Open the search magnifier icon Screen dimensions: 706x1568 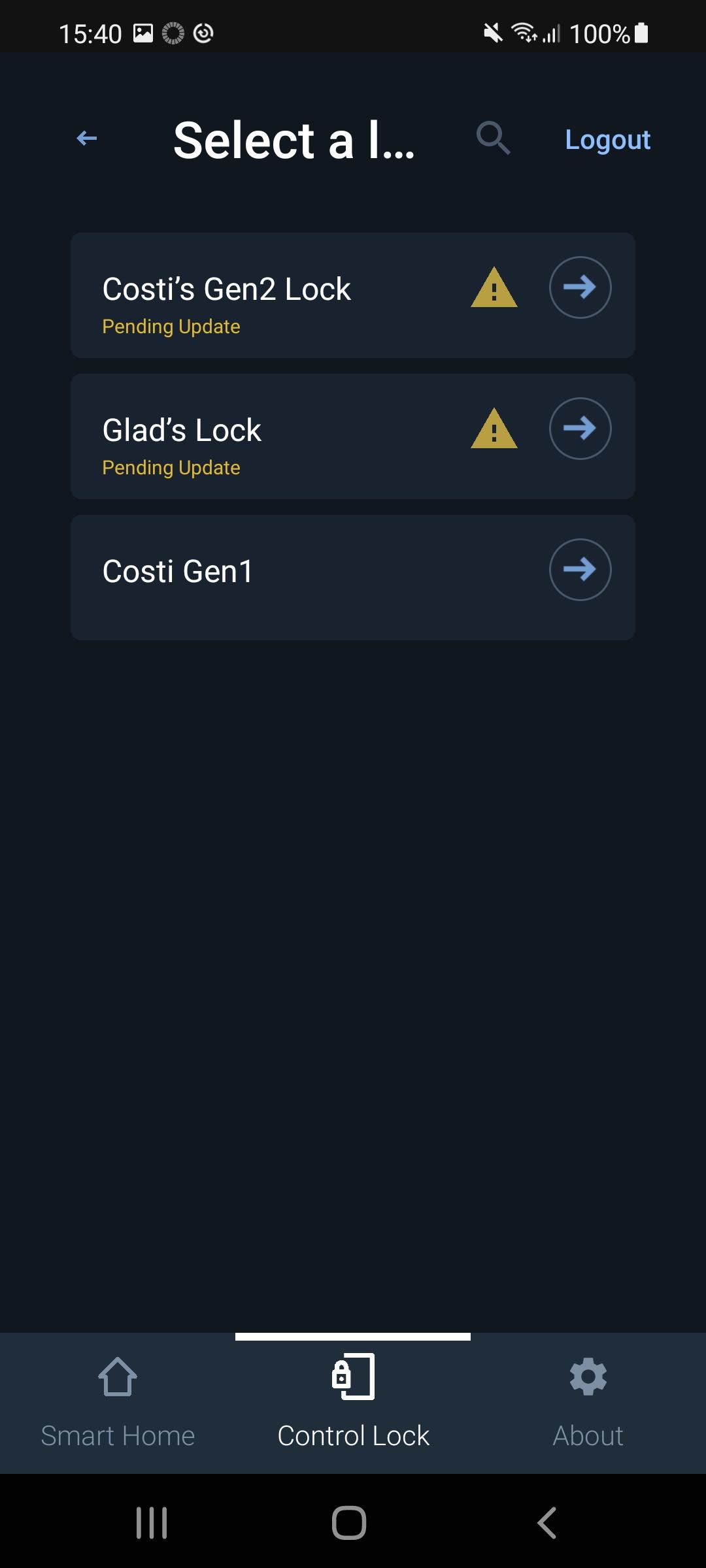click(493, 139)
